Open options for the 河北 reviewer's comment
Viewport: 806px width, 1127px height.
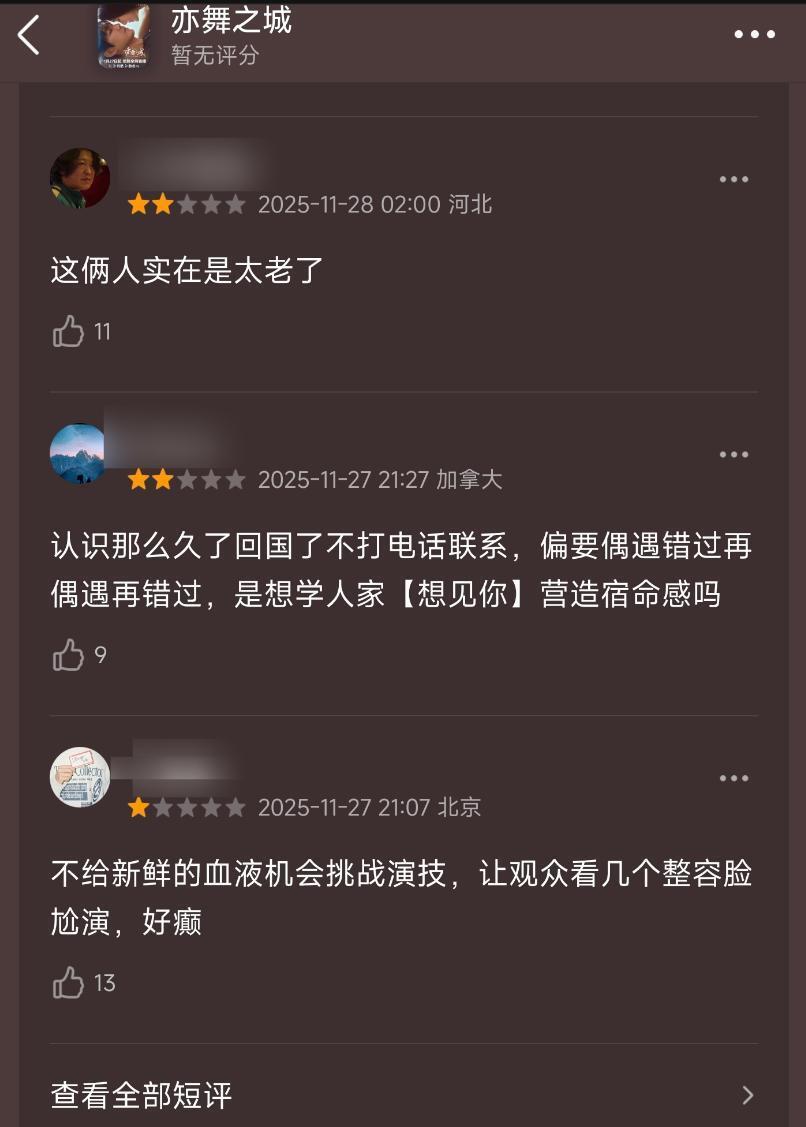pyautogui.click(x=733, y=180)
